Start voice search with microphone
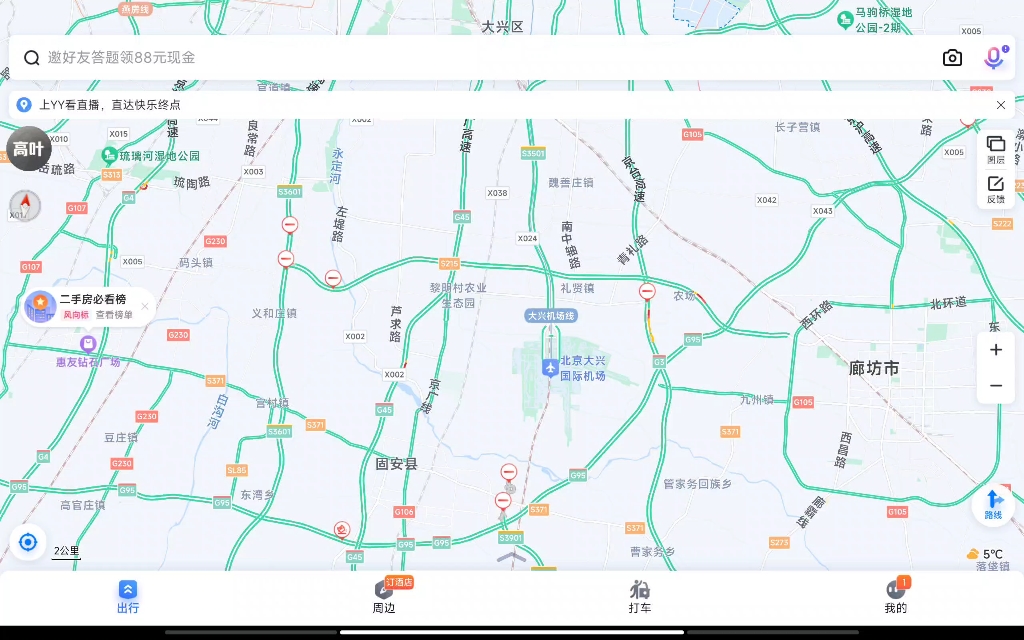1024x640 pixels. 993,58
